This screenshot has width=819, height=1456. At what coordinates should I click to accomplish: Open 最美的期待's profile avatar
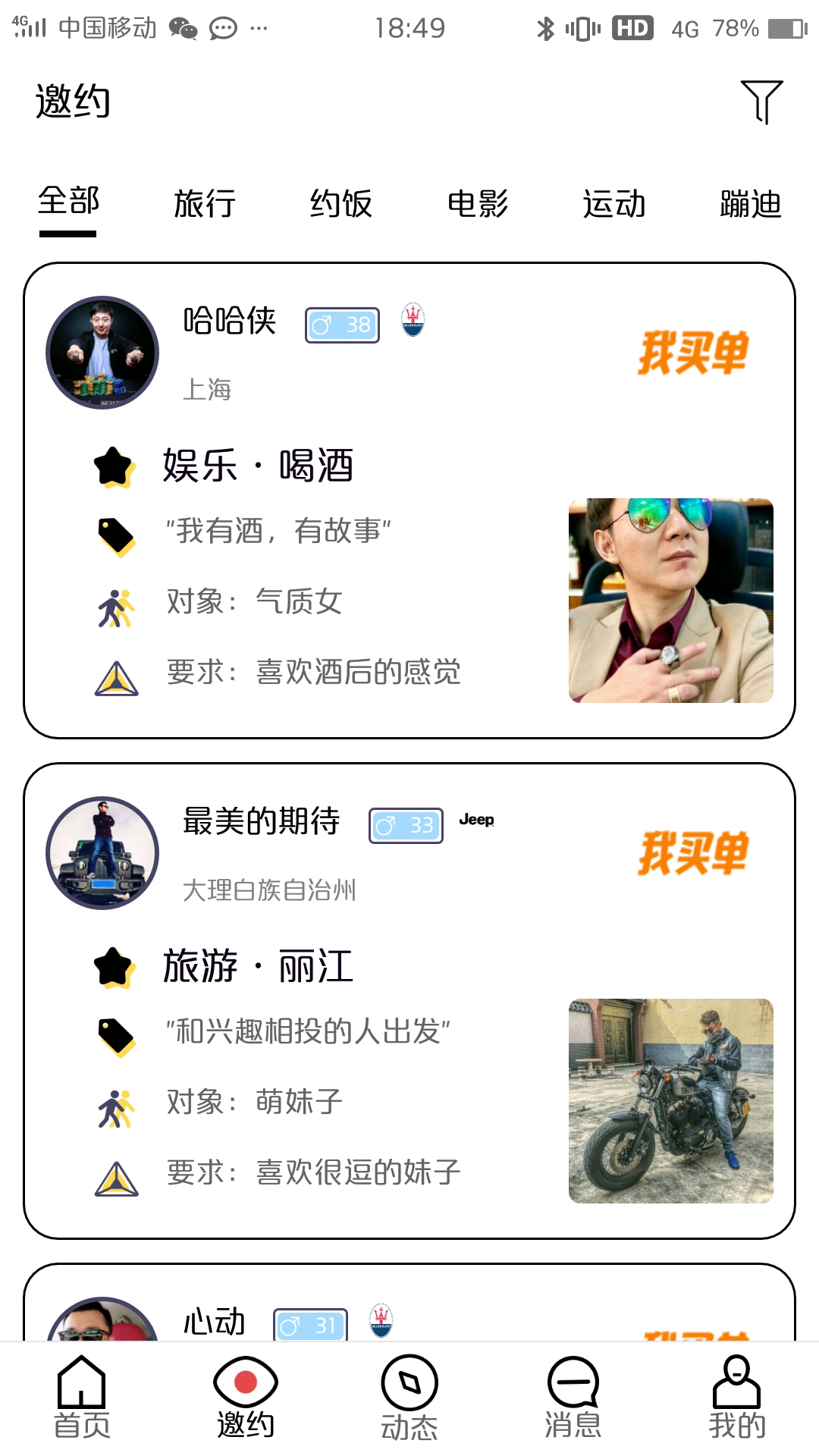[x=102, y=853]
